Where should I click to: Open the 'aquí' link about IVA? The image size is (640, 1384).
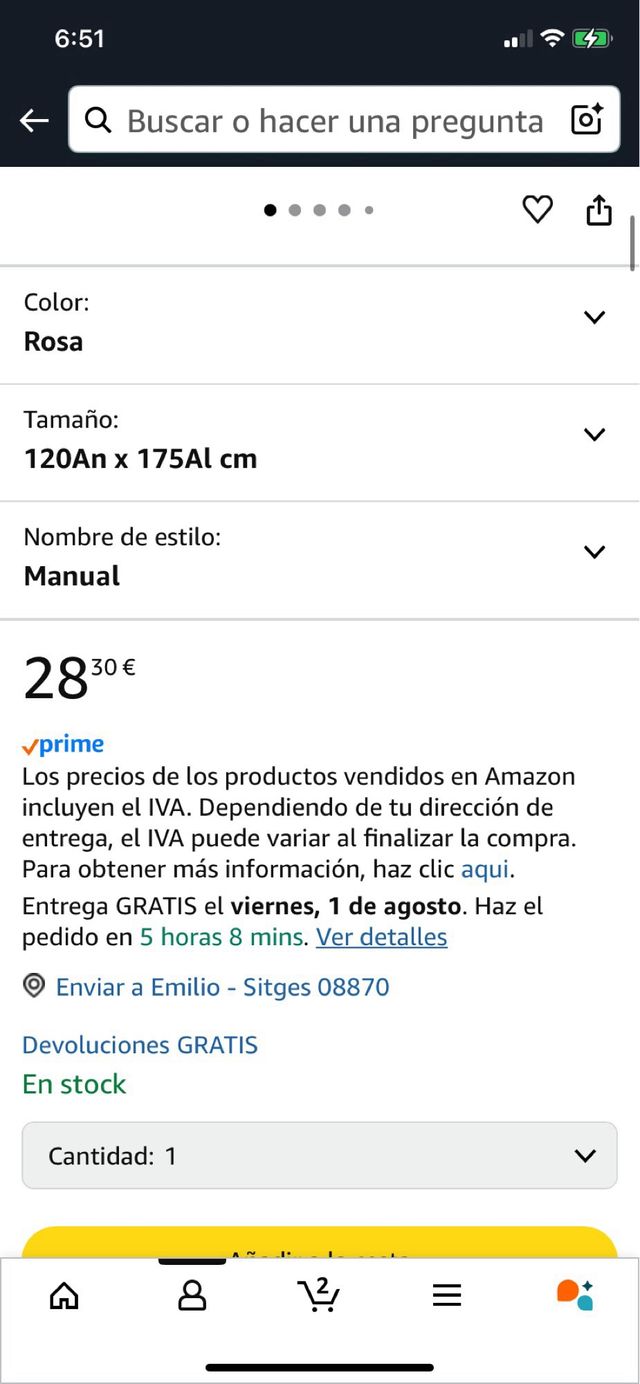tap(485, 868)
